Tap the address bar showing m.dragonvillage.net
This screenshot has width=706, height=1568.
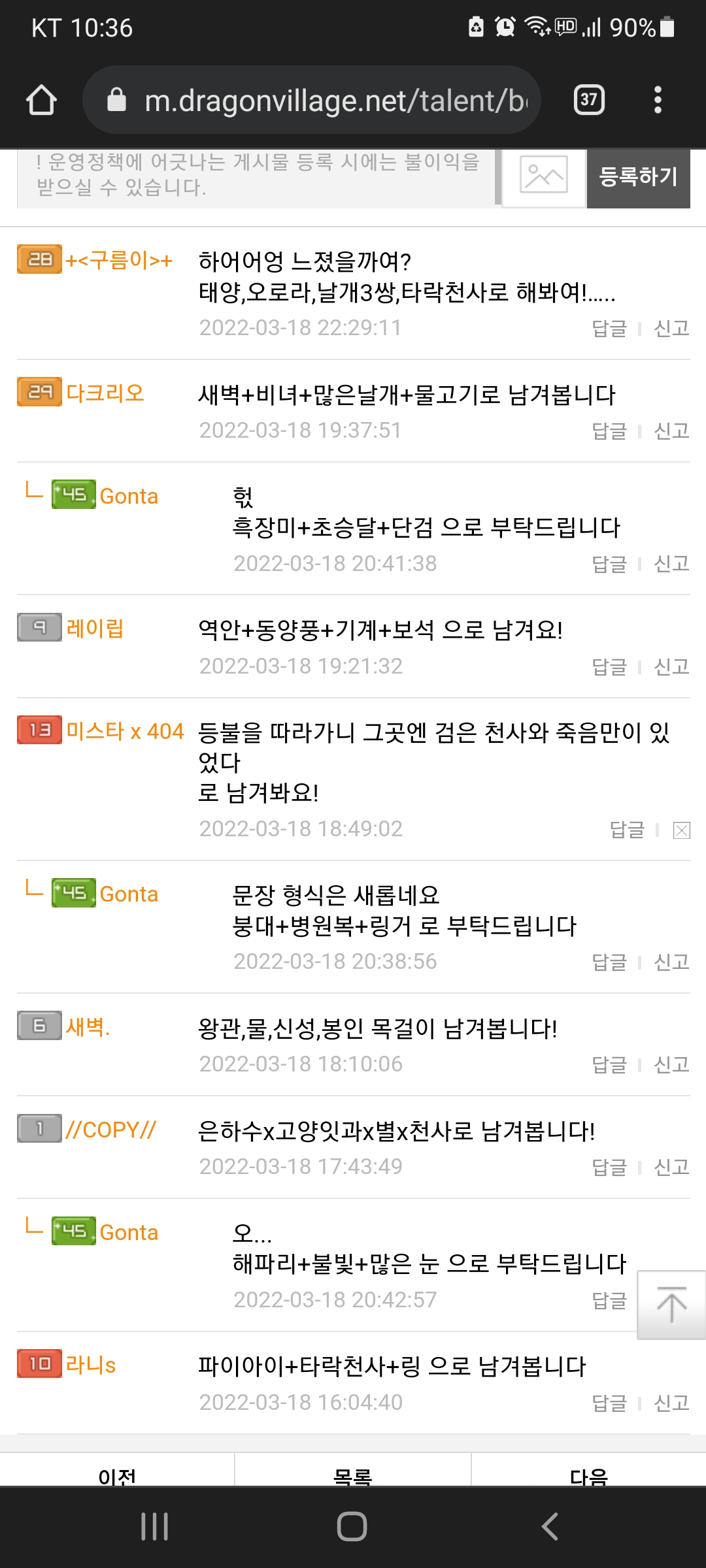pos(312,100)
